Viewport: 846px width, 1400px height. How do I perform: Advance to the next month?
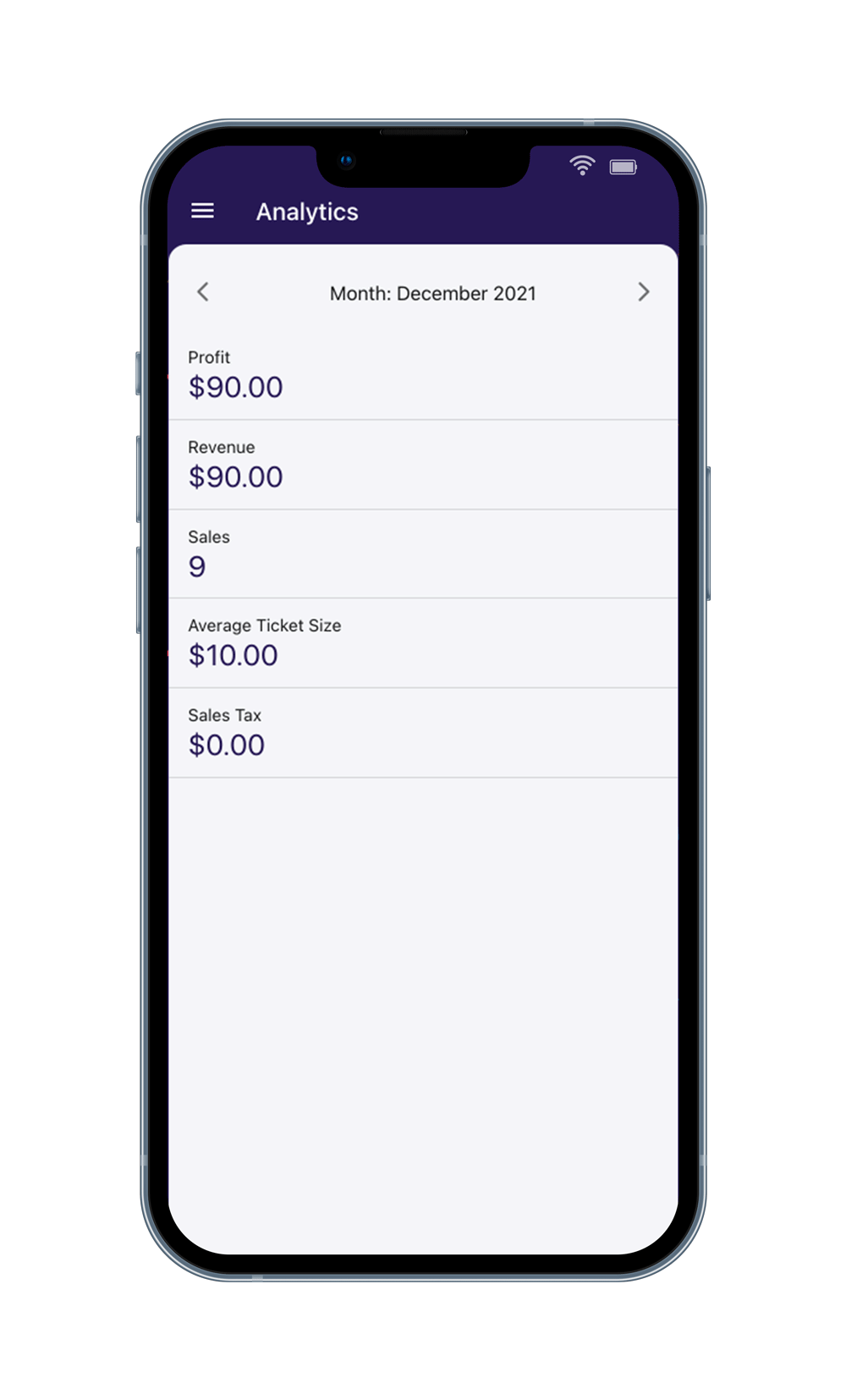644,292
